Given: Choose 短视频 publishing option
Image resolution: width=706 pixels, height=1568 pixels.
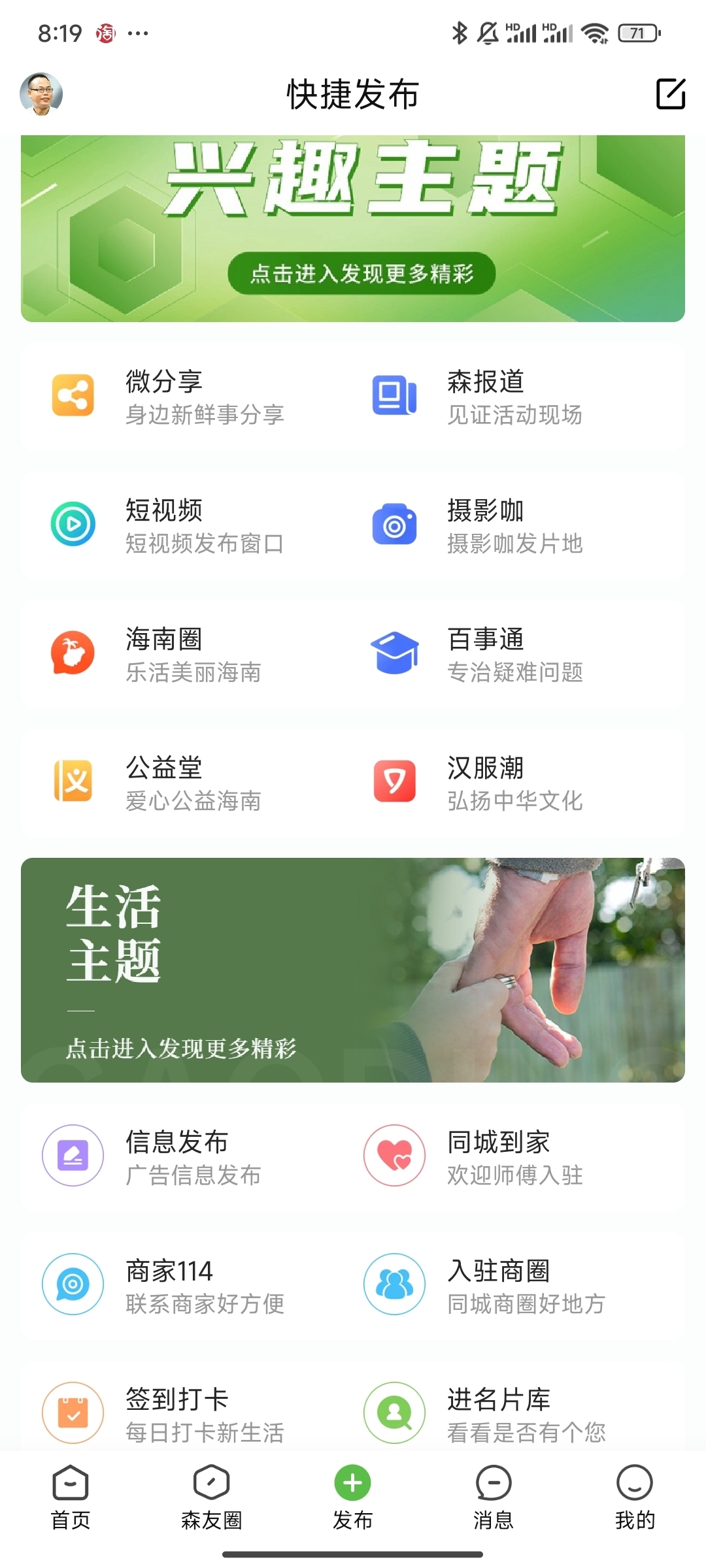Looking at the screenshot, I should [187, 525].
